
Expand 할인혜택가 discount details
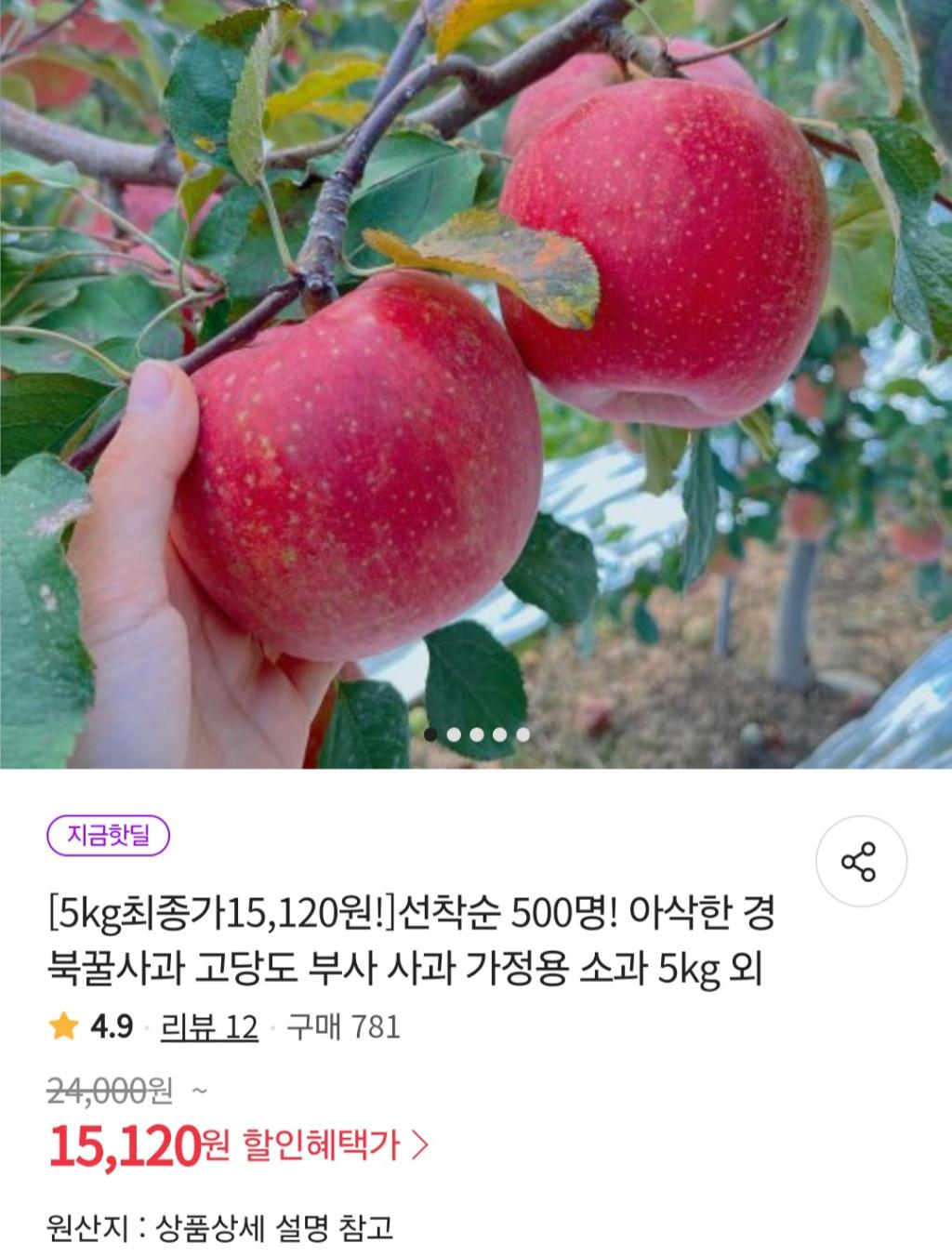coord(335,1145)
